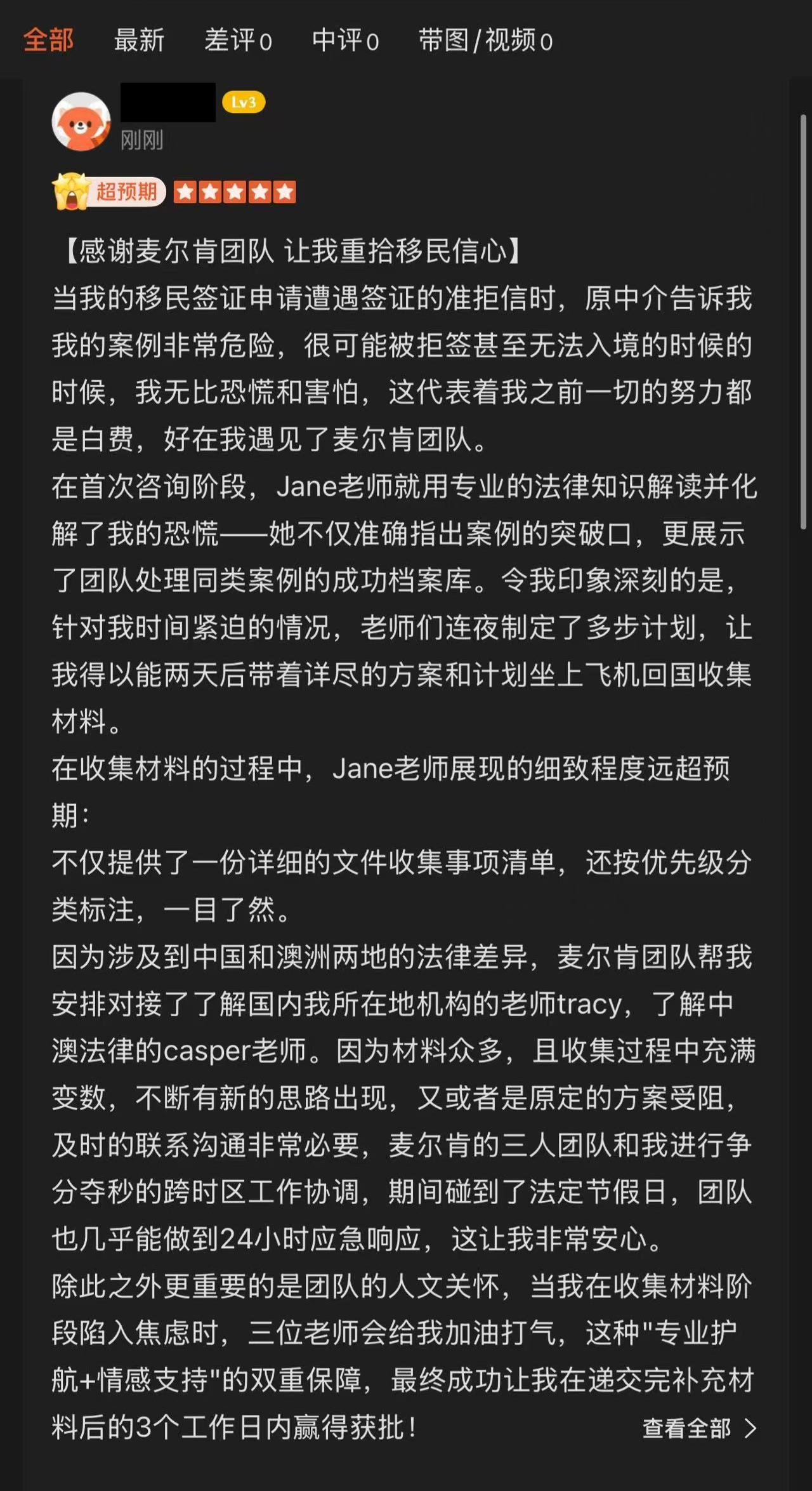Select the 最新 tab
The image size is (812, 1491).
tap(139, 40)
